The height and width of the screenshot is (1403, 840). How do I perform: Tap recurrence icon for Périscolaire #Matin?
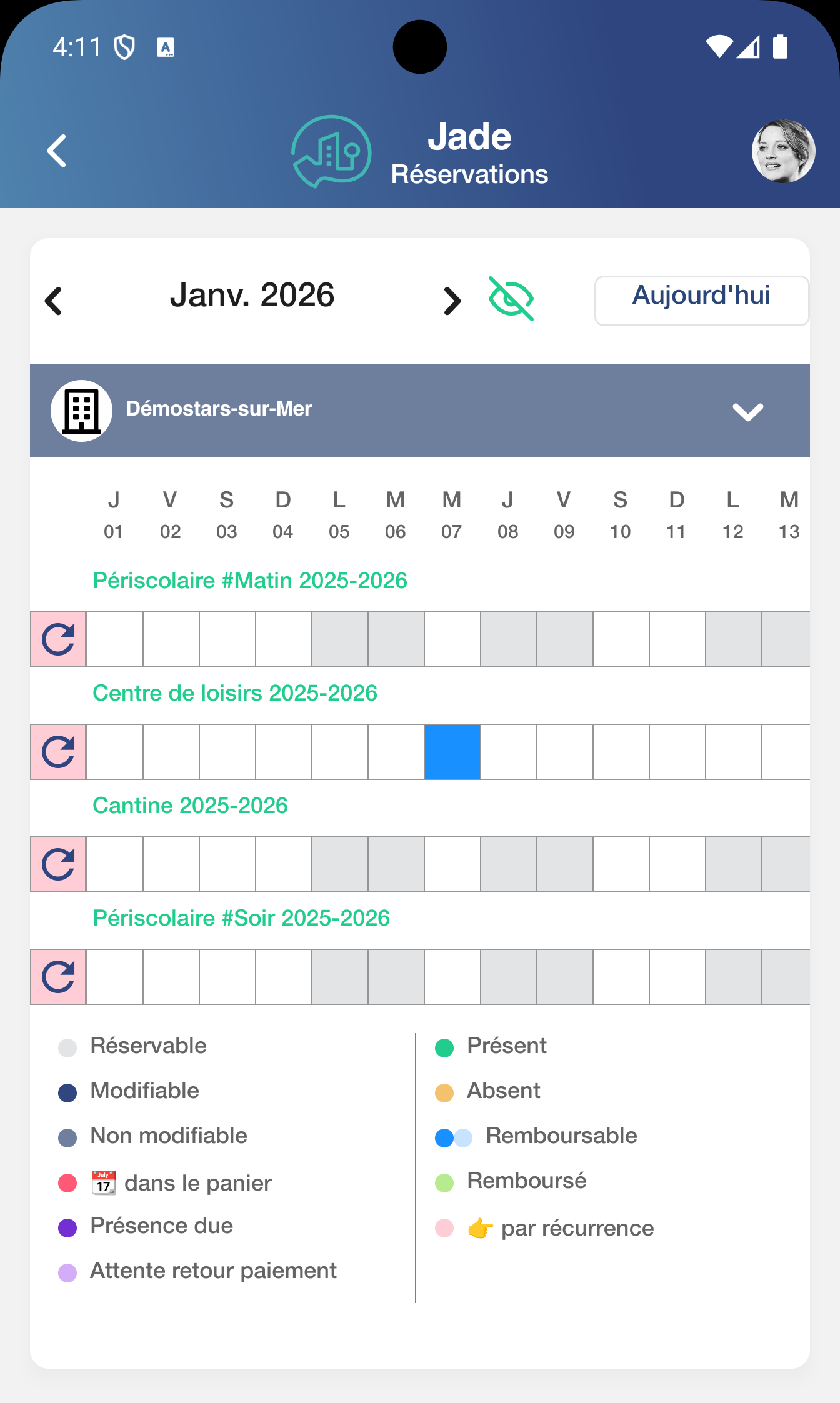59,639
